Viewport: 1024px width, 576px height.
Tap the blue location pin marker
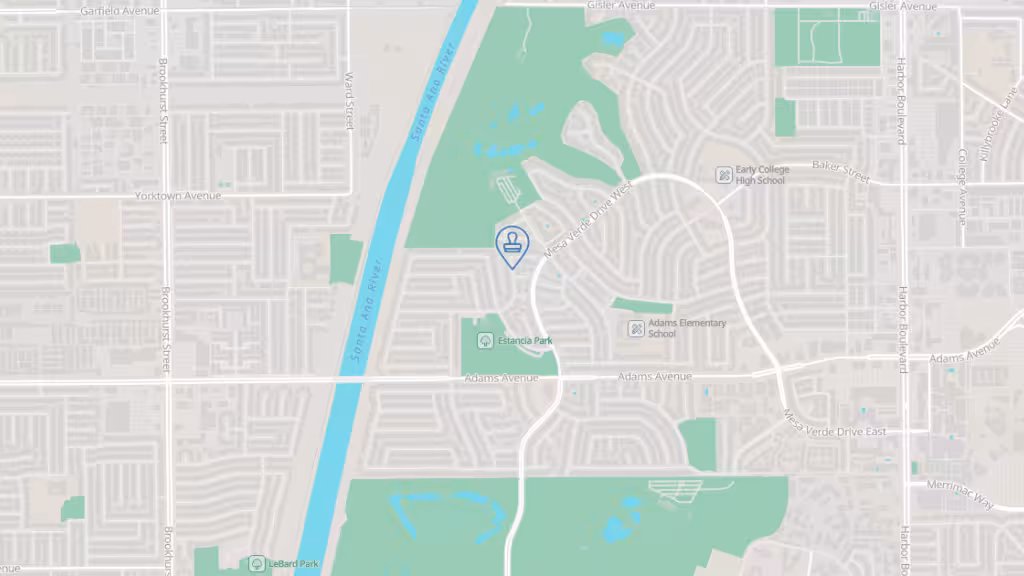pos(512,245)
